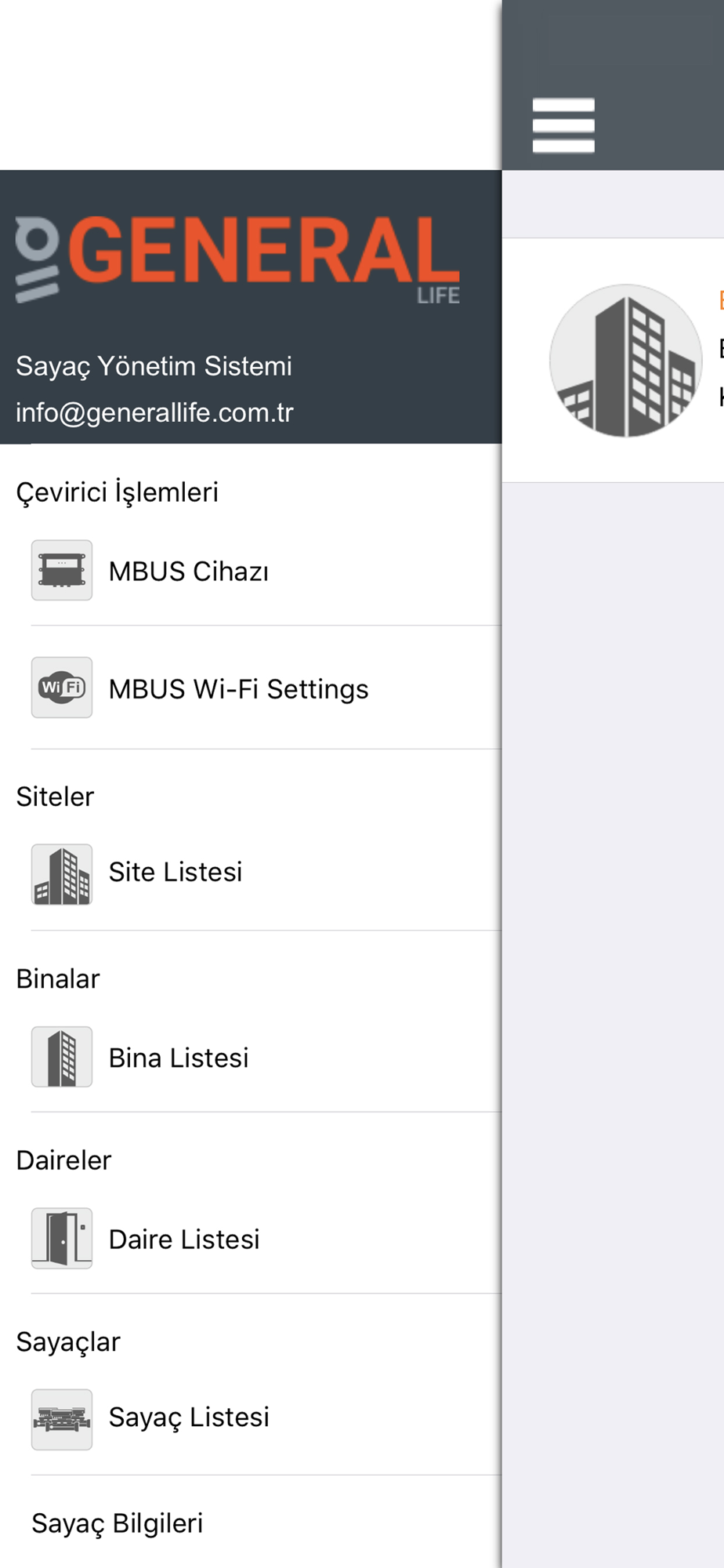Open MBUS Cihazı
The width and height of the screenshot is (724, 1568).
pyautogui.click(x=251, y=571)
